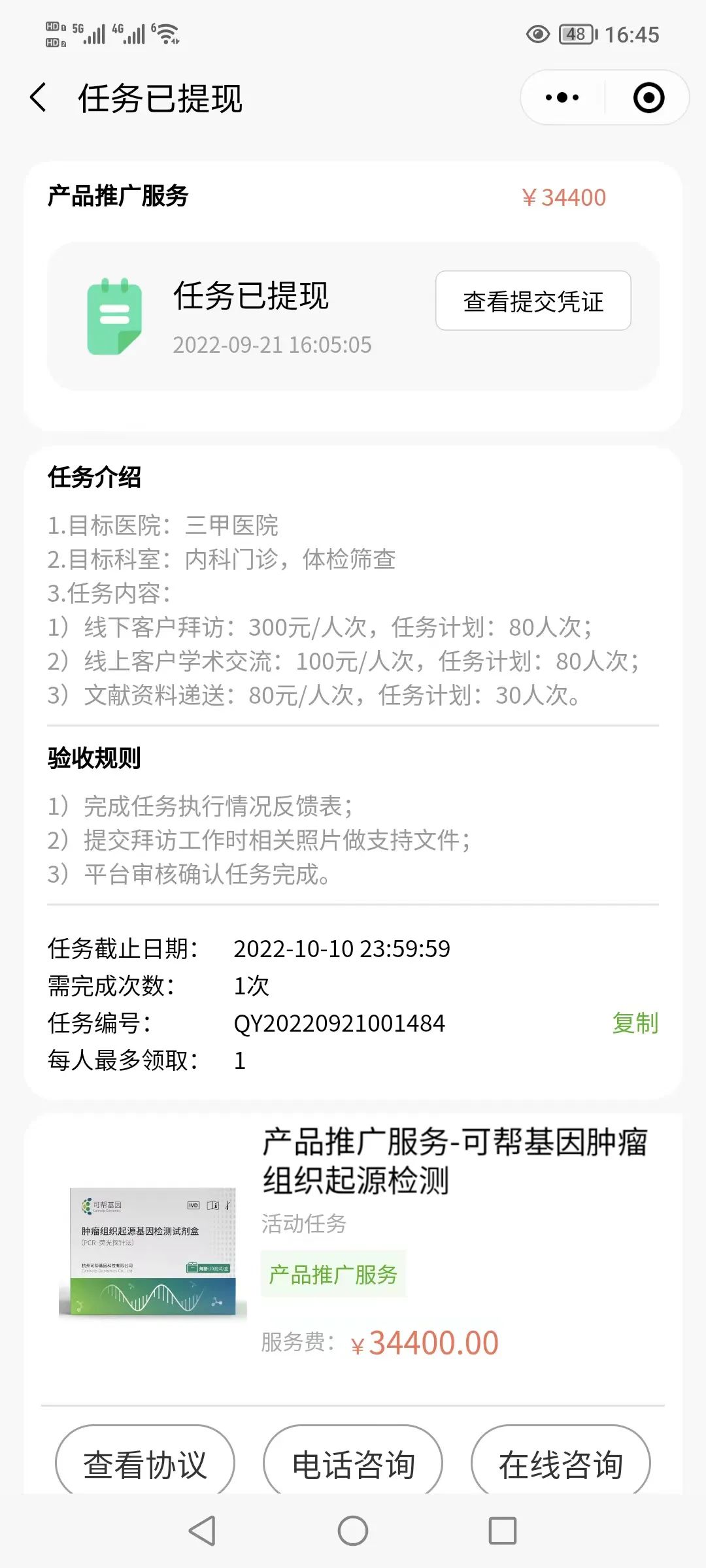The width and height of the screenshot is (706, 1568).
Task: Tap 查看协议 to view the agreement
Action: pyautogui.click(x=145, y=1463)
